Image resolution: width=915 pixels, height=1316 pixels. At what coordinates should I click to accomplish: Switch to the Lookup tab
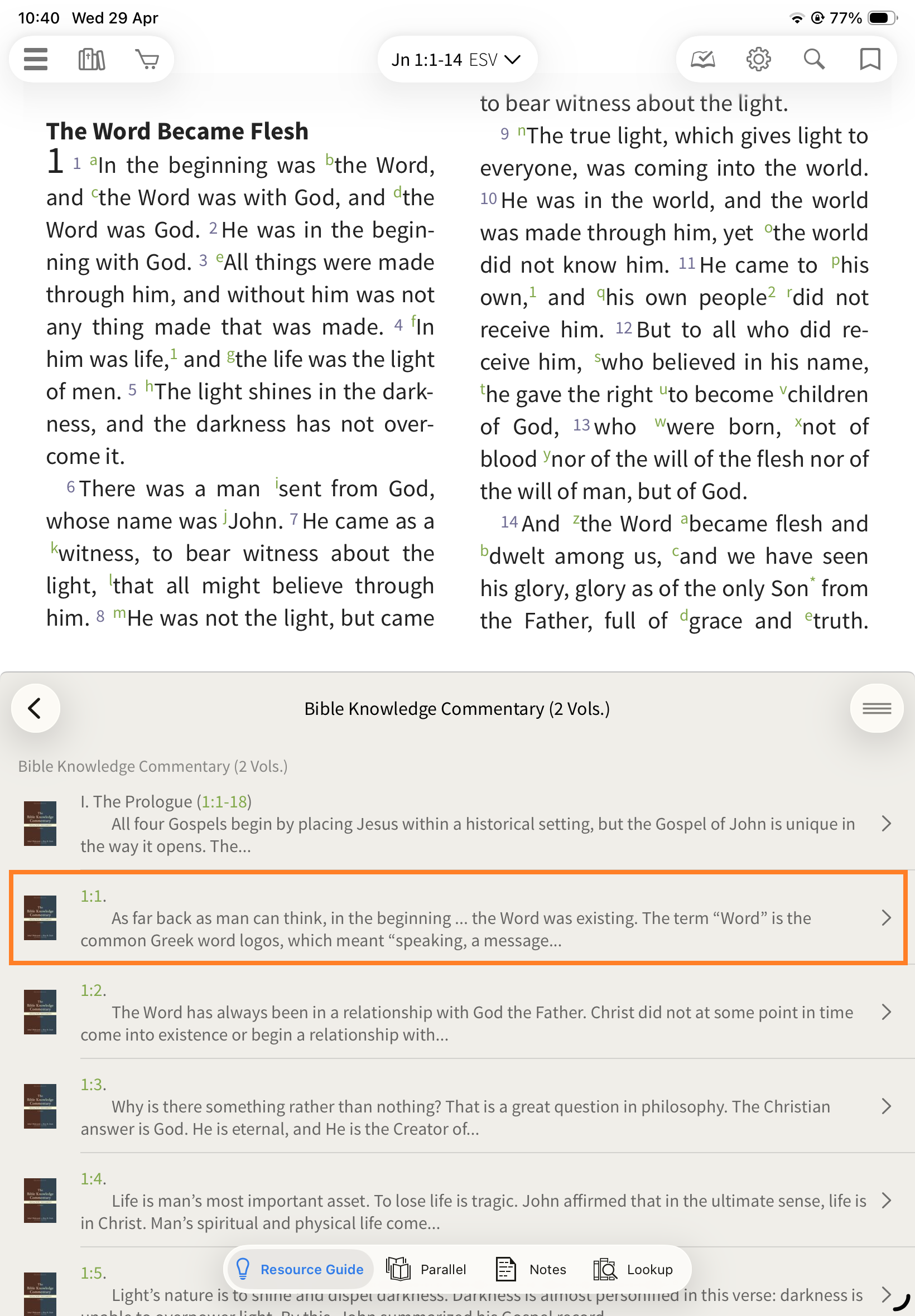click(x=633, y=1269)
